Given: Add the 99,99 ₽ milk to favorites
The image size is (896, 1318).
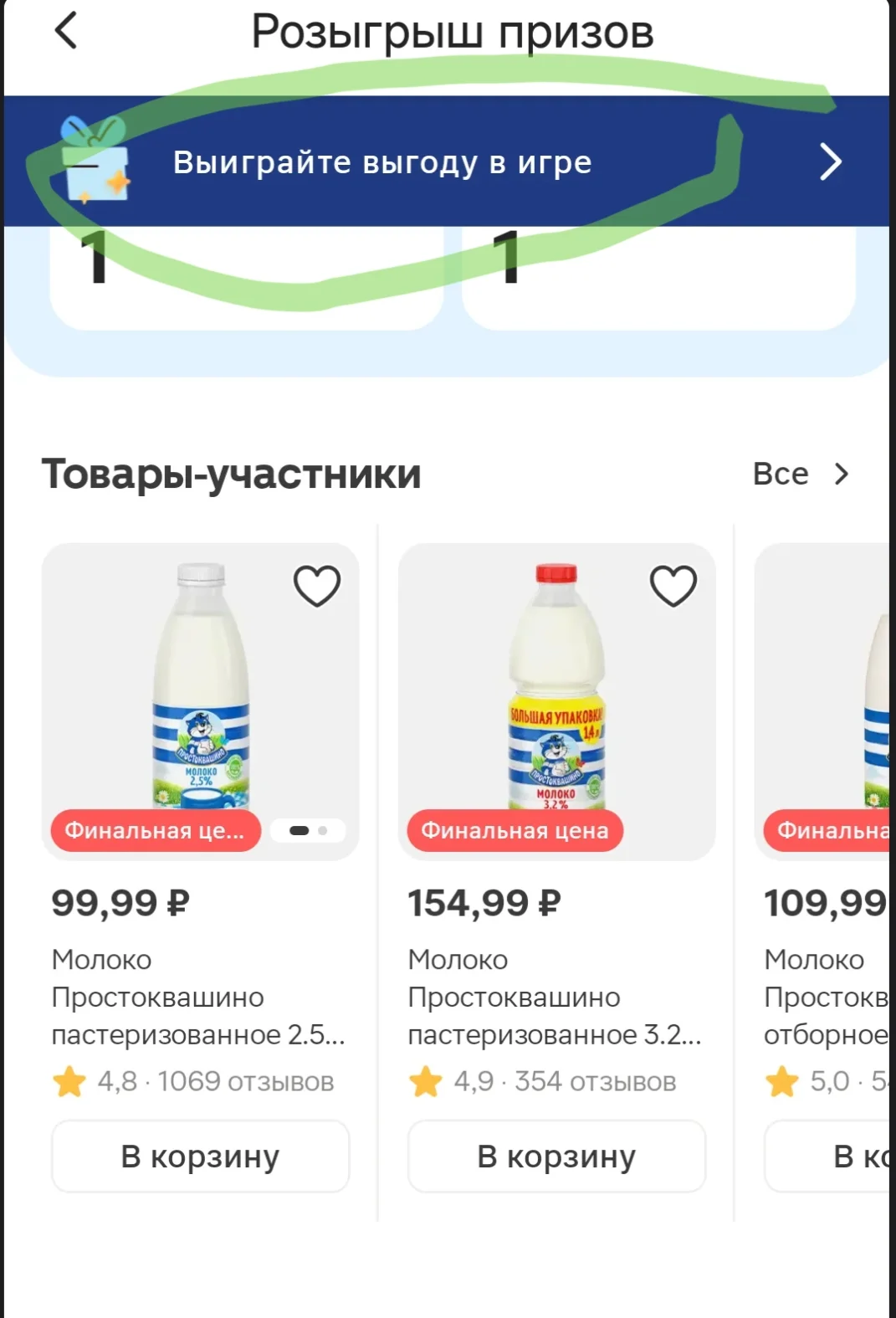Looking at the screenshot, I should (317, 586).
